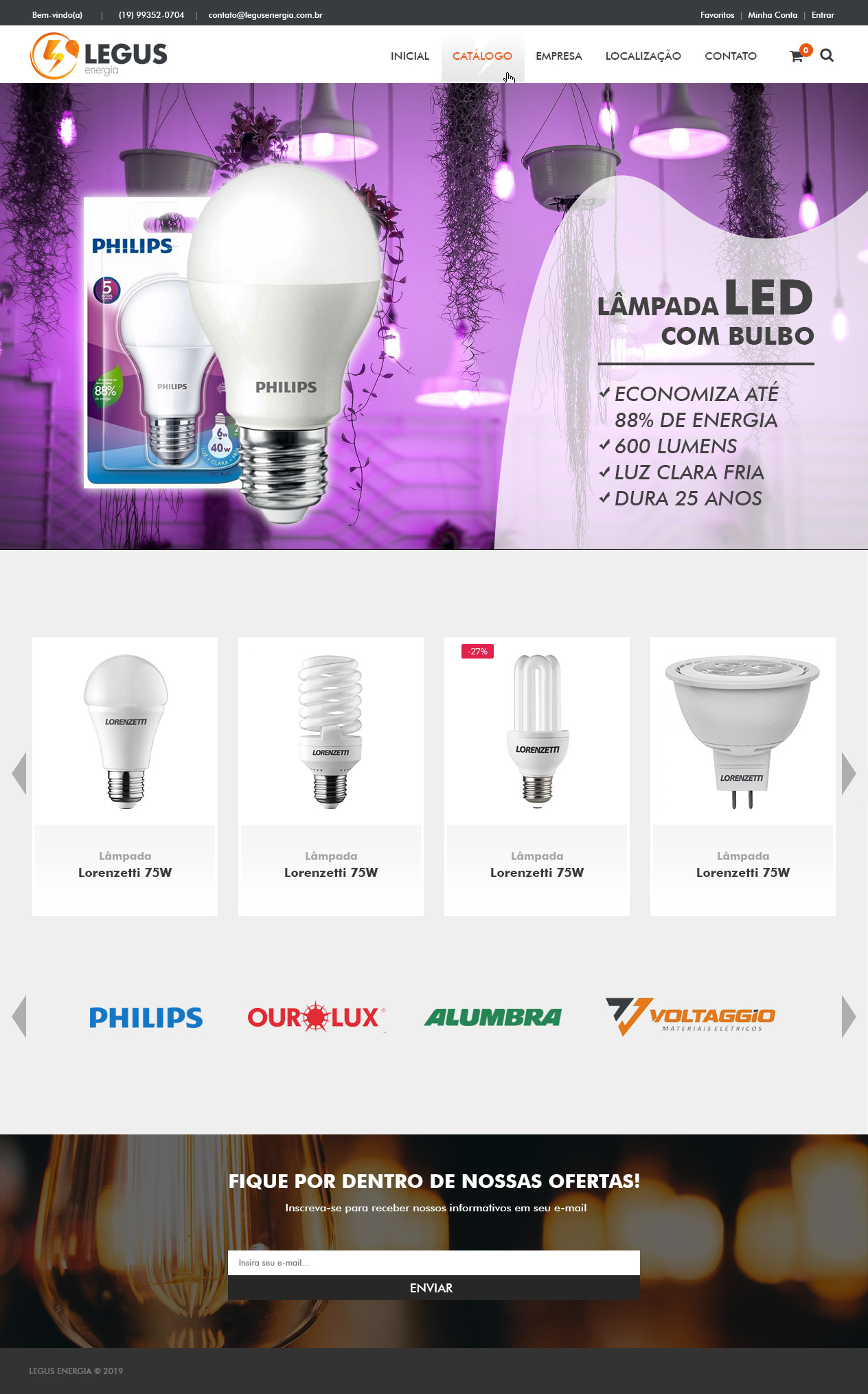Focus the newsletter e-mail field
Viewport: 868px width, 1394px height.
pyautogui.click(x=434, y=1263)
